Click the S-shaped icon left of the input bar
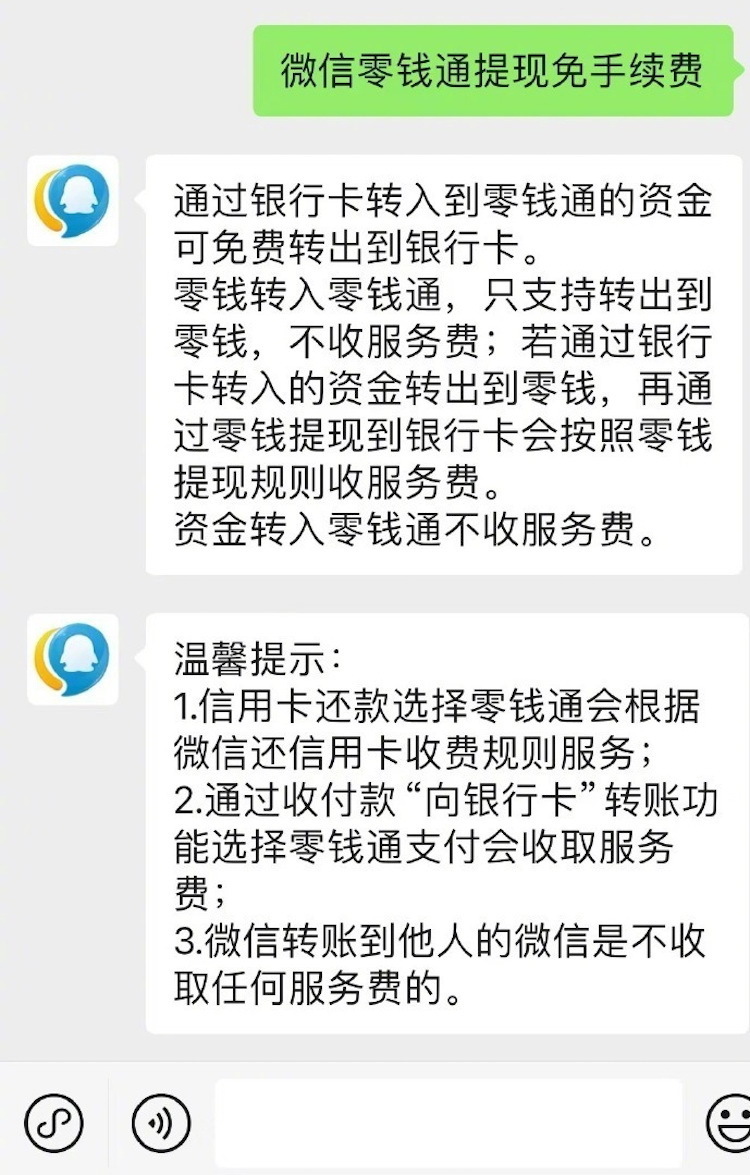Screen dimensions: 750x1175 click(55, 1122)
